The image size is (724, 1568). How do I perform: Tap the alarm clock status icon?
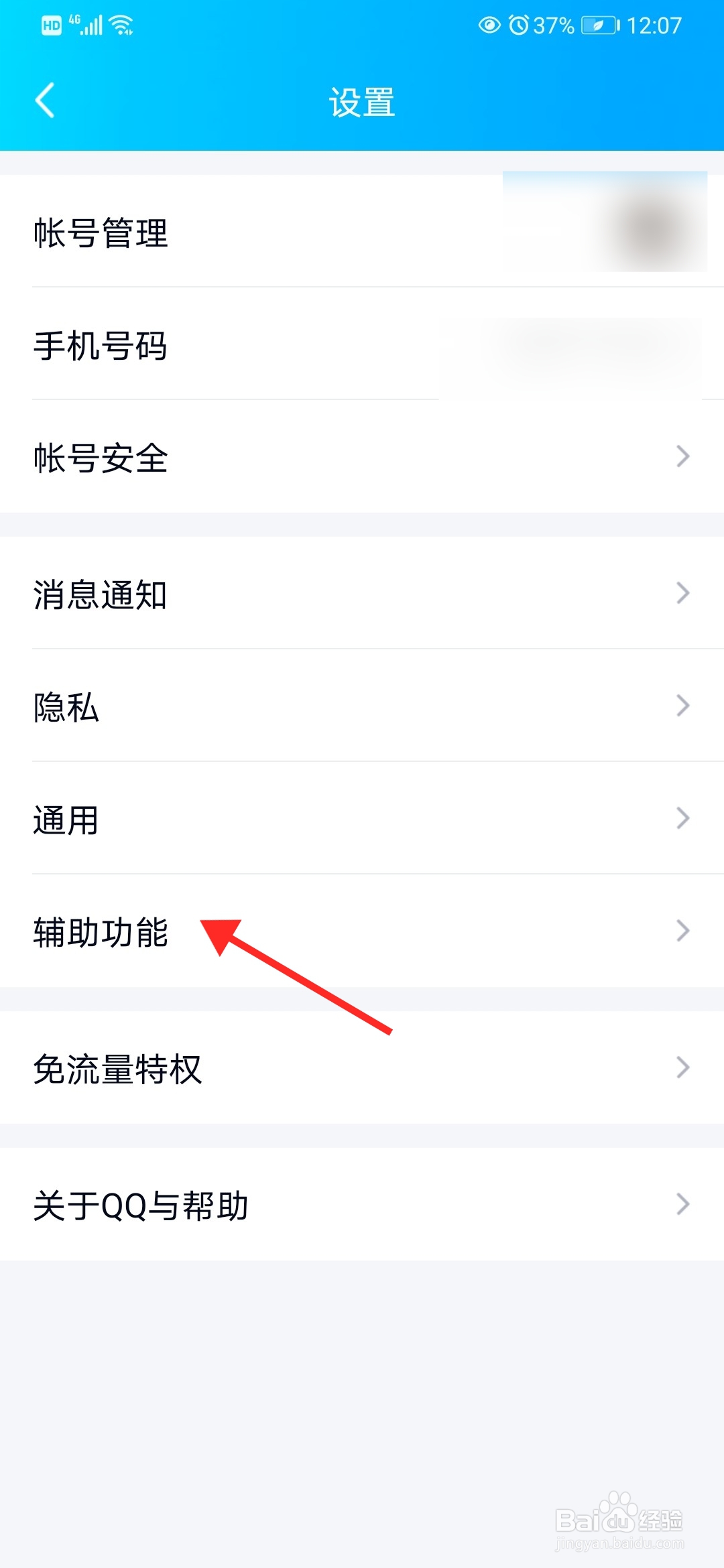520,25
